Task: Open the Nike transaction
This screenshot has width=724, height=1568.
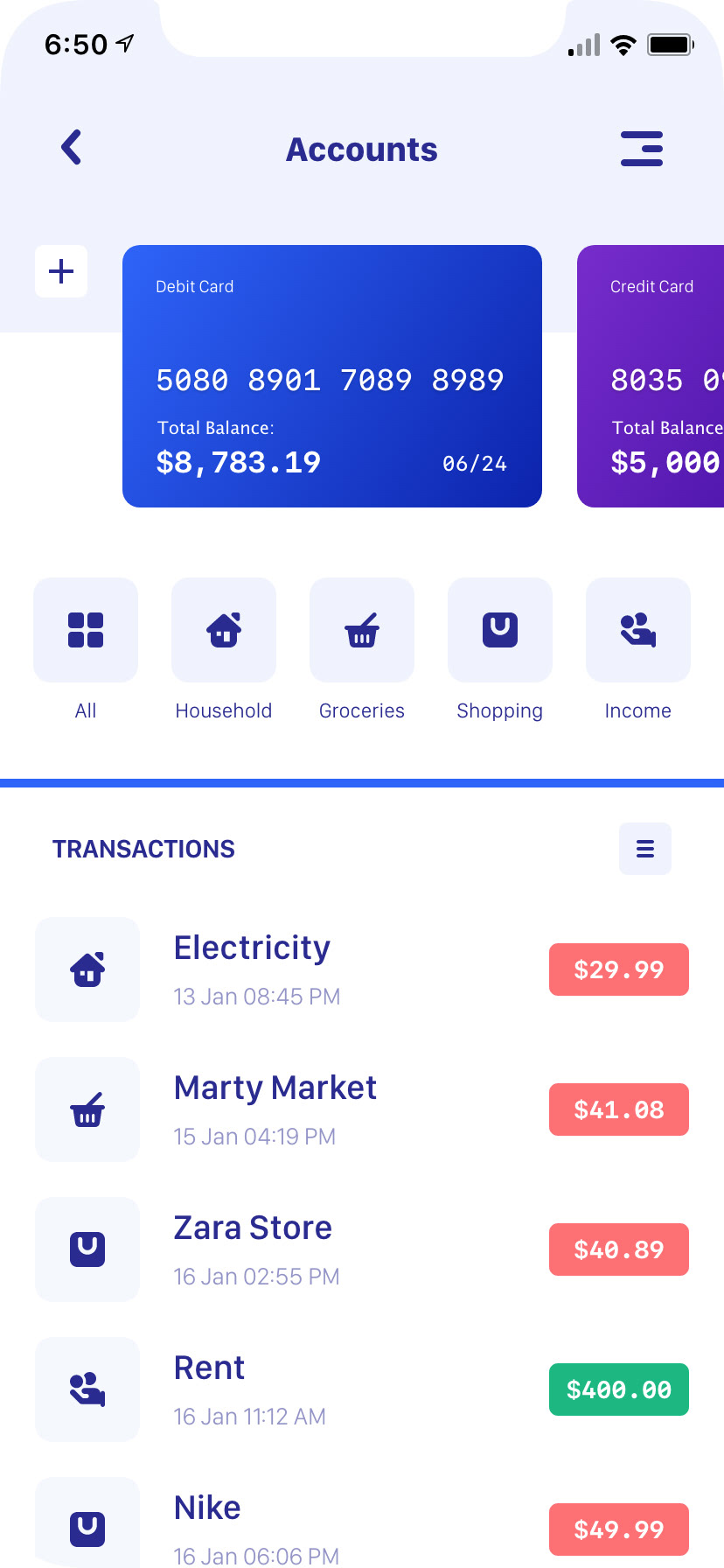Action: point(362,1522)
